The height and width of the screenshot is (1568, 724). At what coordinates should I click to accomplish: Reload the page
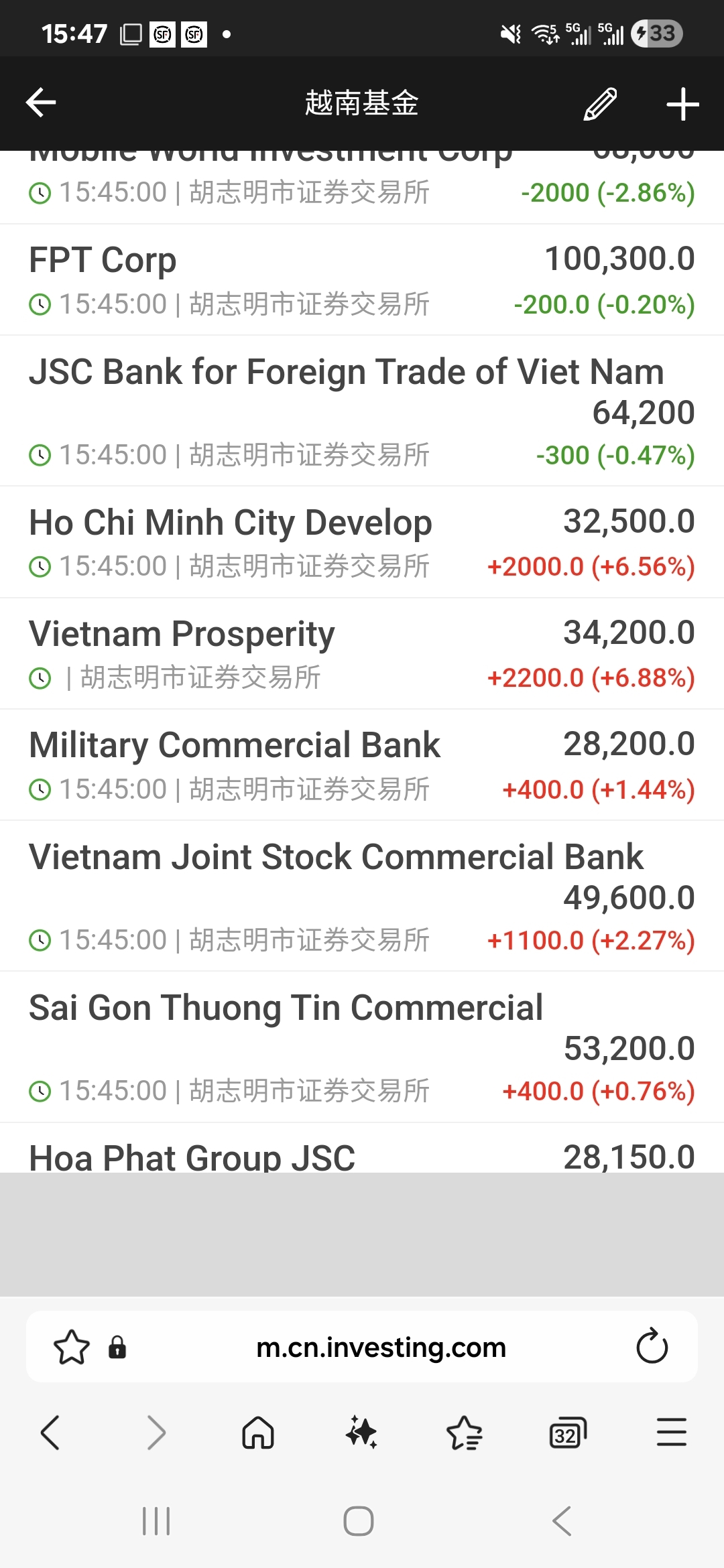652,1346
